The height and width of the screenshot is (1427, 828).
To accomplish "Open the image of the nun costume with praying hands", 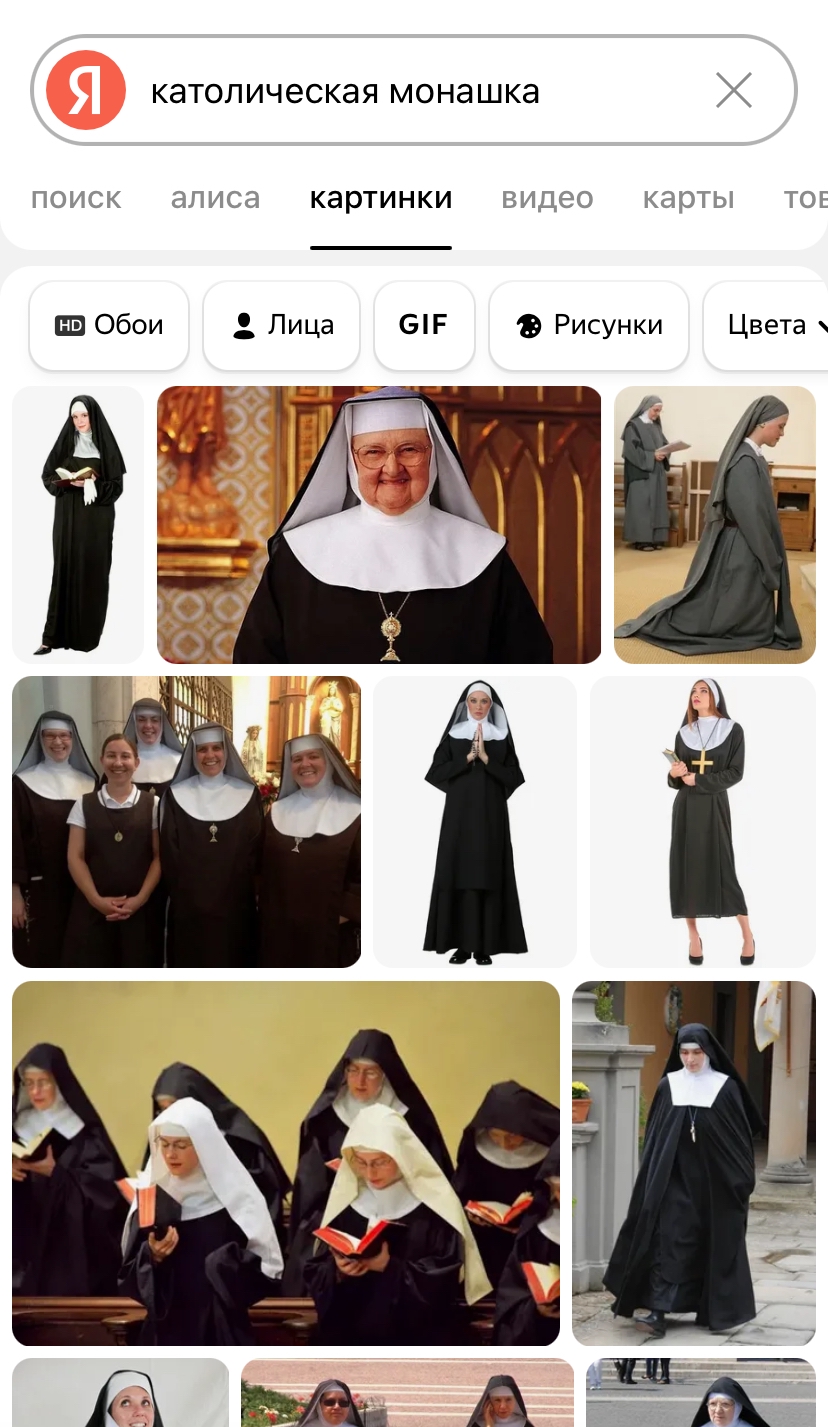I will (x=475, y=822).
